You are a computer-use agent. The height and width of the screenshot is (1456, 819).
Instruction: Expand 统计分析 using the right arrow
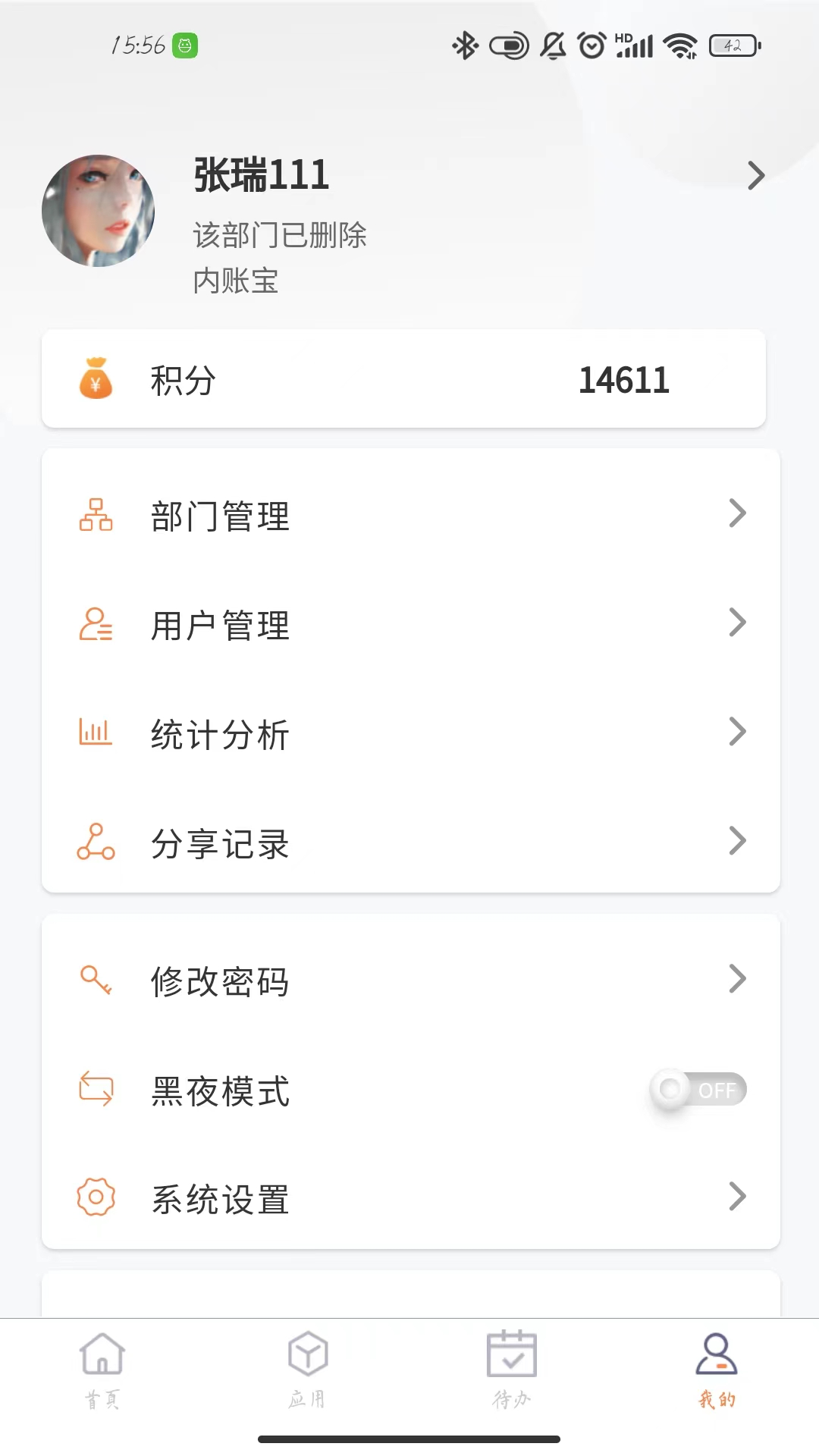coord(736,733)
